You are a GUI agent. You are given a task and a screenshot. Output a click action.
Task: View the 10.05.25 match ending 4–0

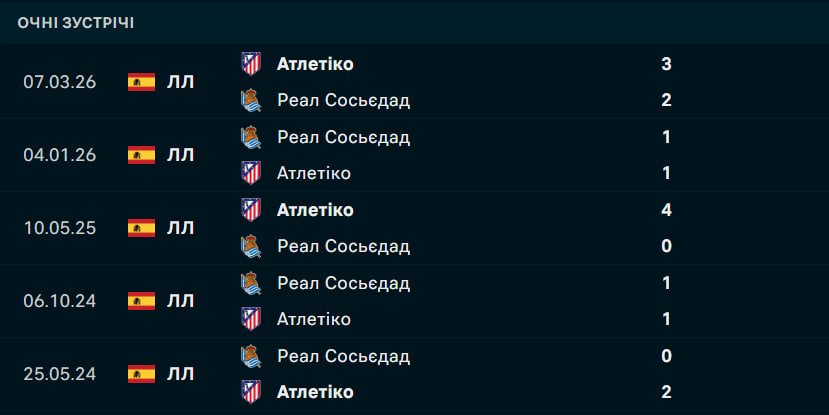pyautogui.click(x=414, y=228)
